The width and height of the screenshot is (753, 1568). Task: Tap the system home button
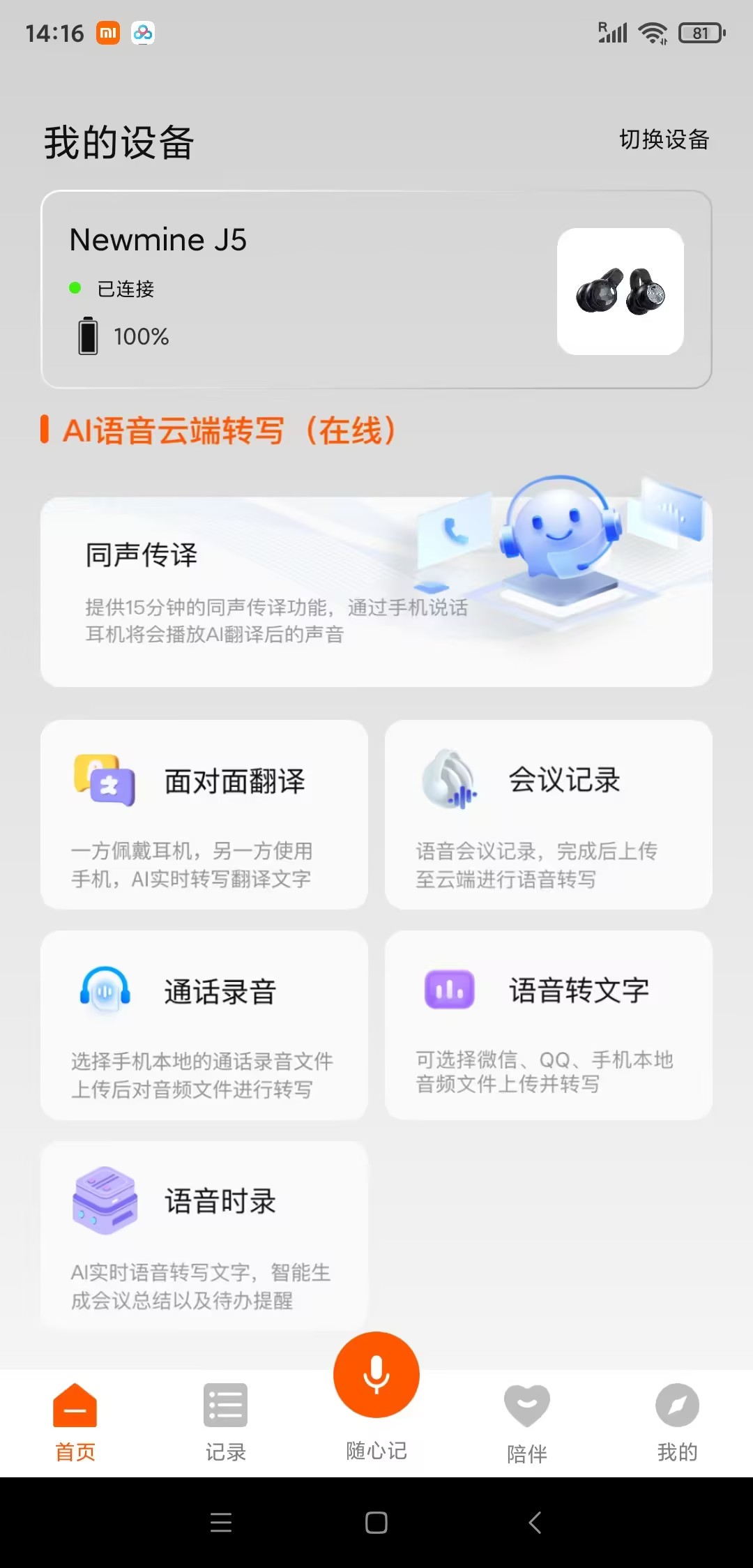(x=376, y=1523)
